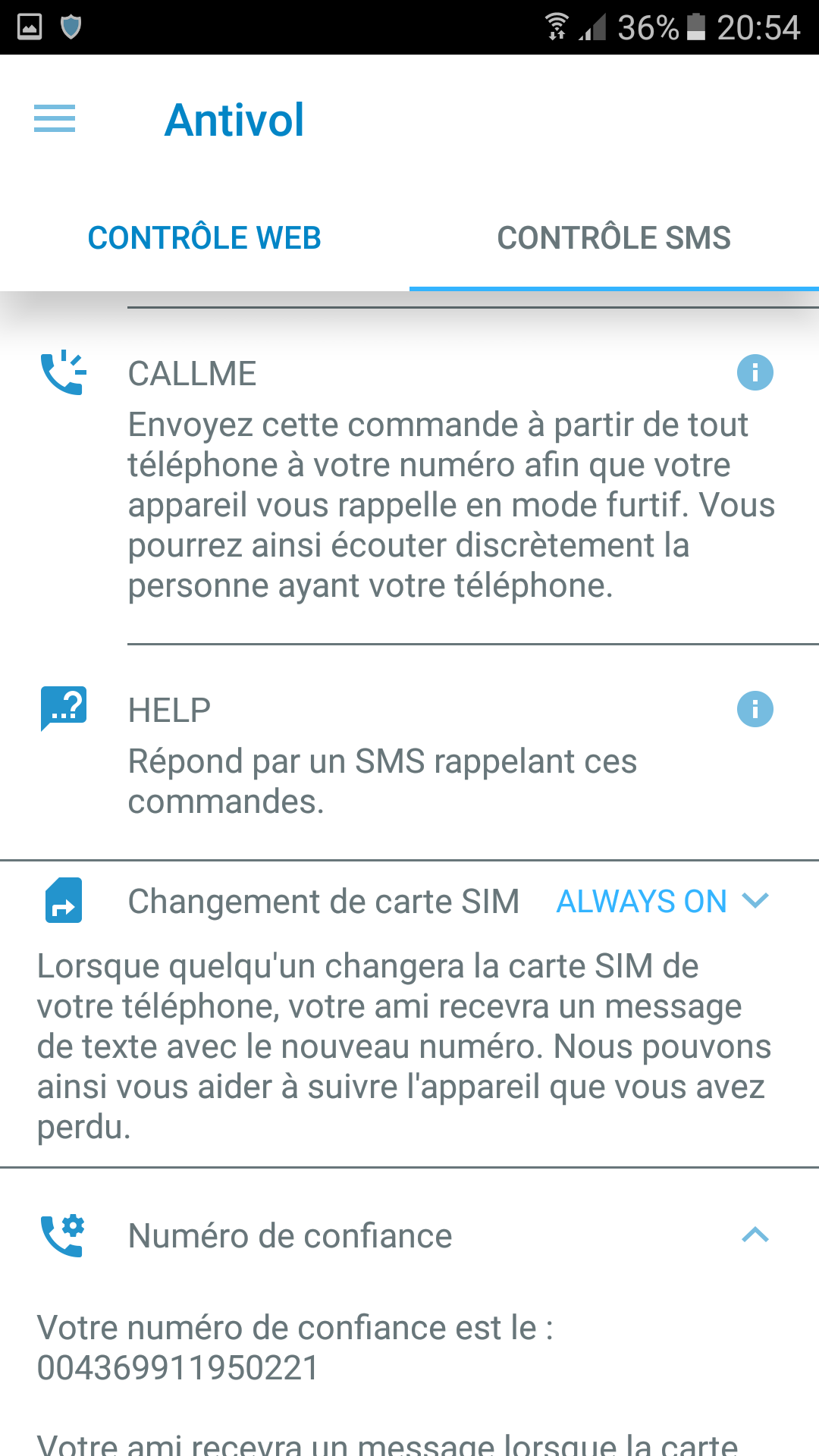Switch to the Contrôle Web tab
Viewport: 819px width, 1456px height.
[205, 238]
